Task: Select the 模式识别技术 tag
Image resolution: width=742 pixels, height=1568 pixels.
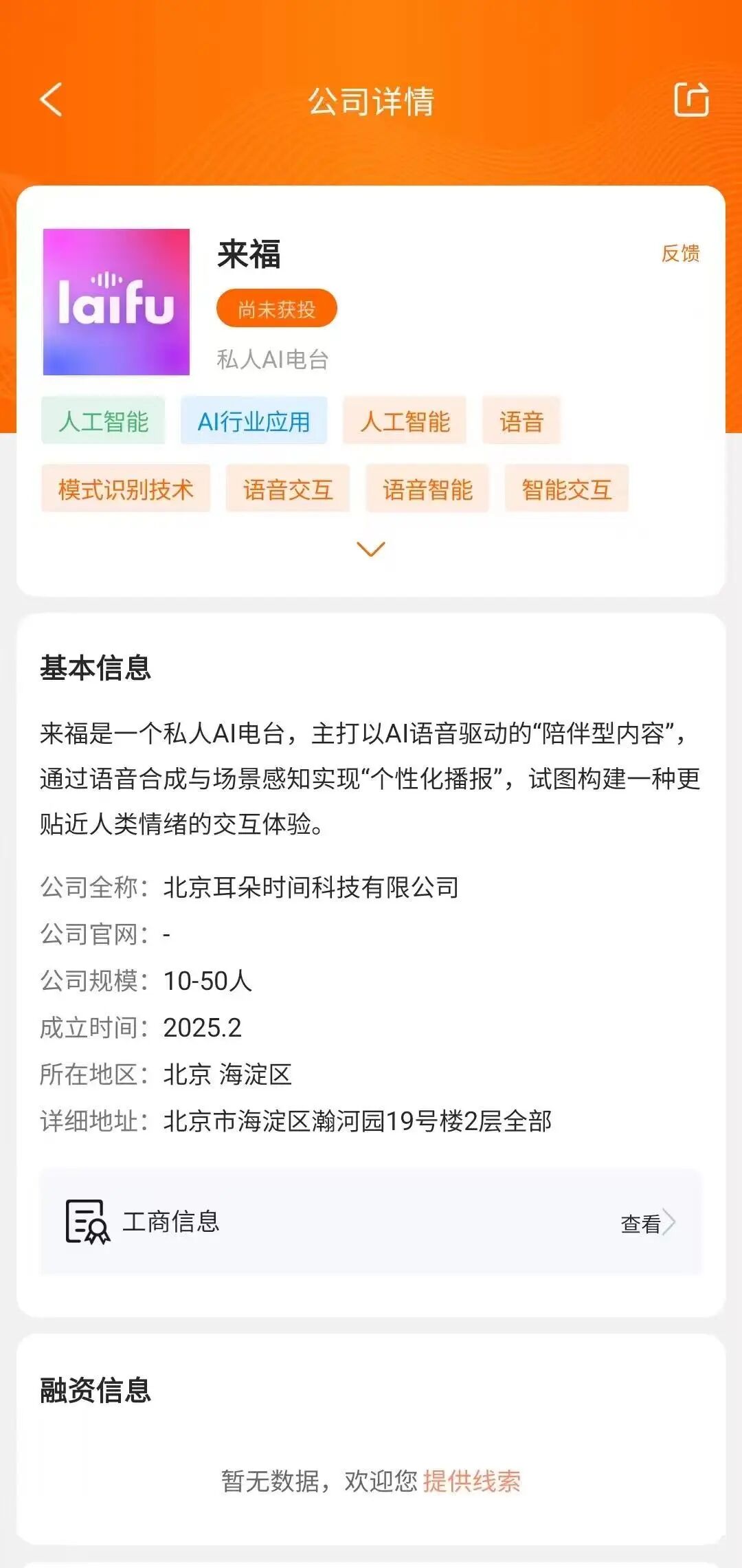Action: pyautogui.click(x=126, y=489)
